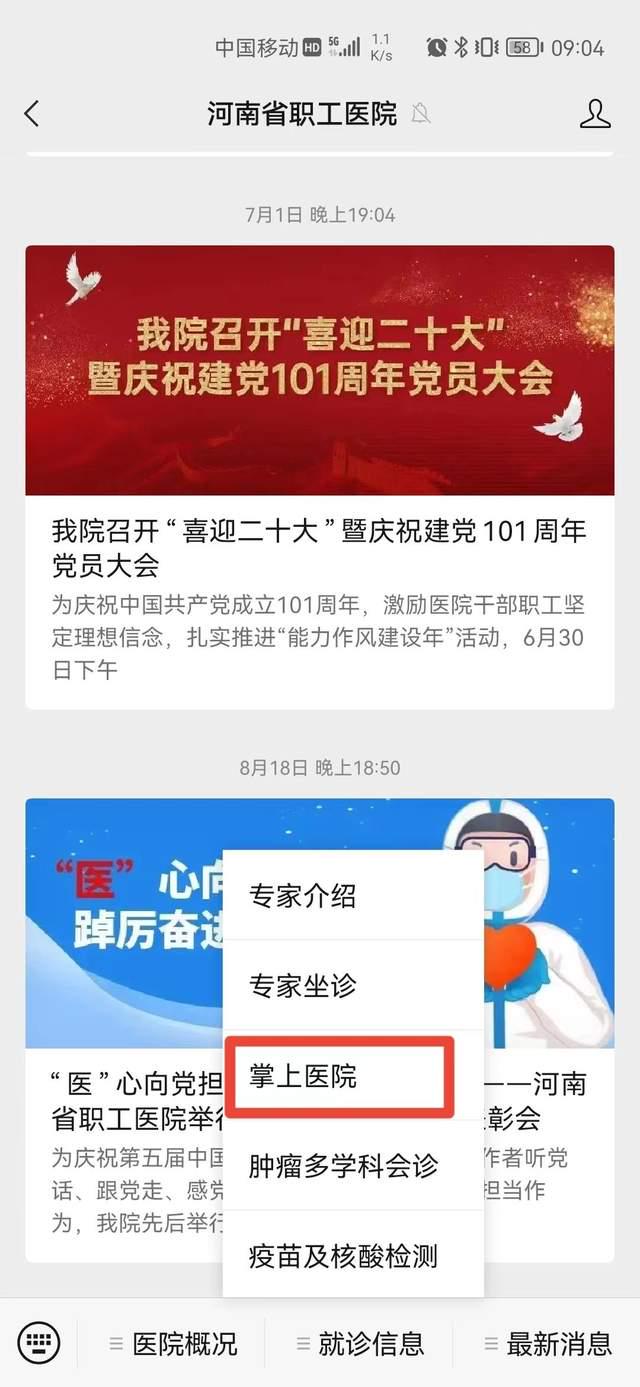
Task: Select 专家介绍 from the popup menu
Action: point(302,896)
